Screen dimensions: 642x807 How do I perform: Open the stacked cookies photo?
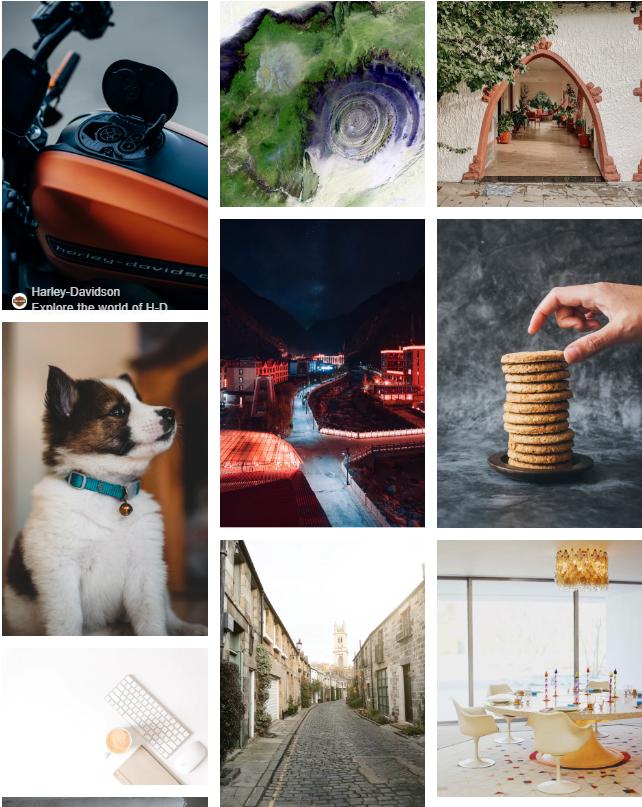(x=539, y=373)
